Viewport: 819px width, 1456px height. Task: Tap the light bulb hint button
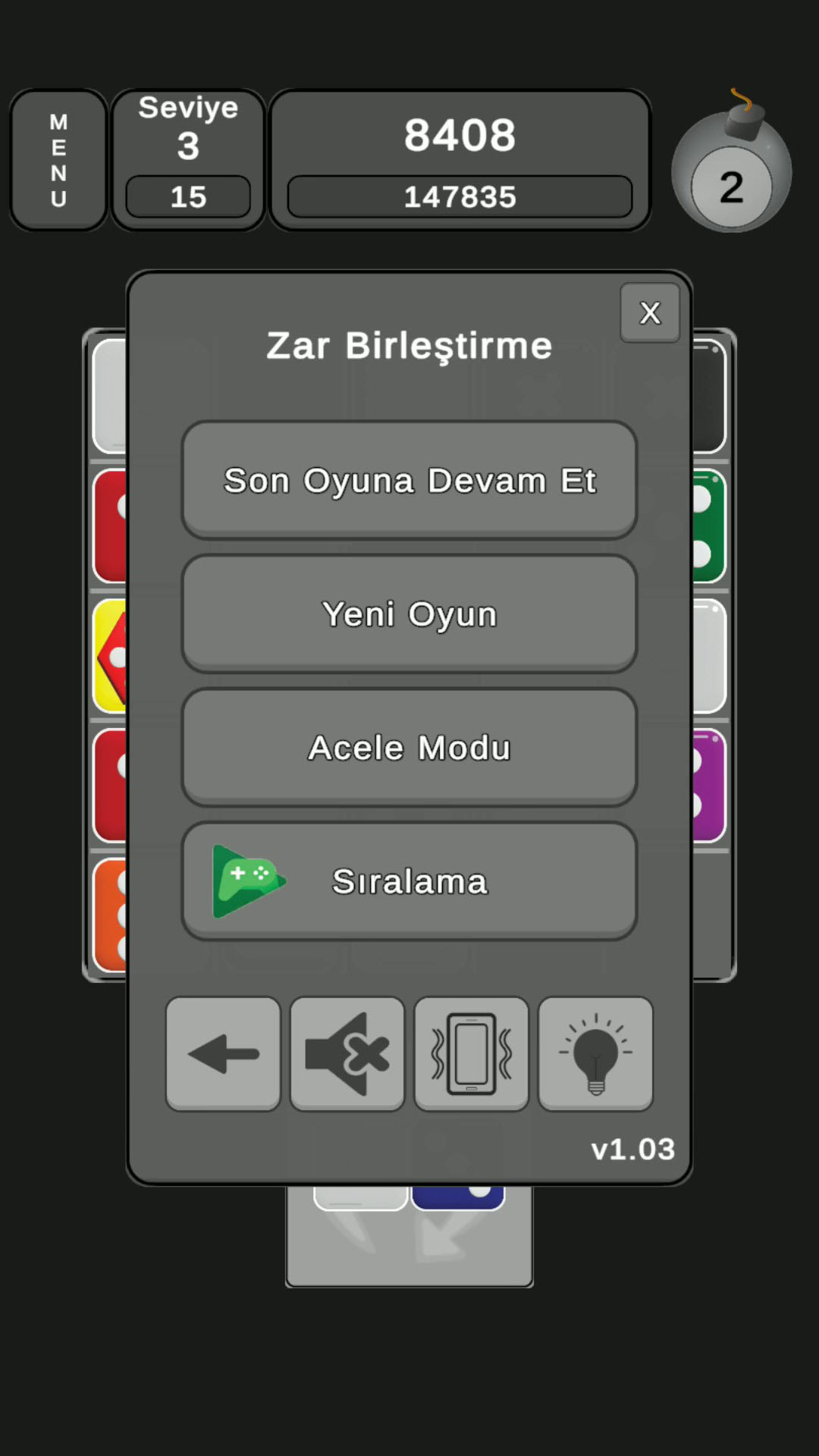click(x=595, y=1053)
